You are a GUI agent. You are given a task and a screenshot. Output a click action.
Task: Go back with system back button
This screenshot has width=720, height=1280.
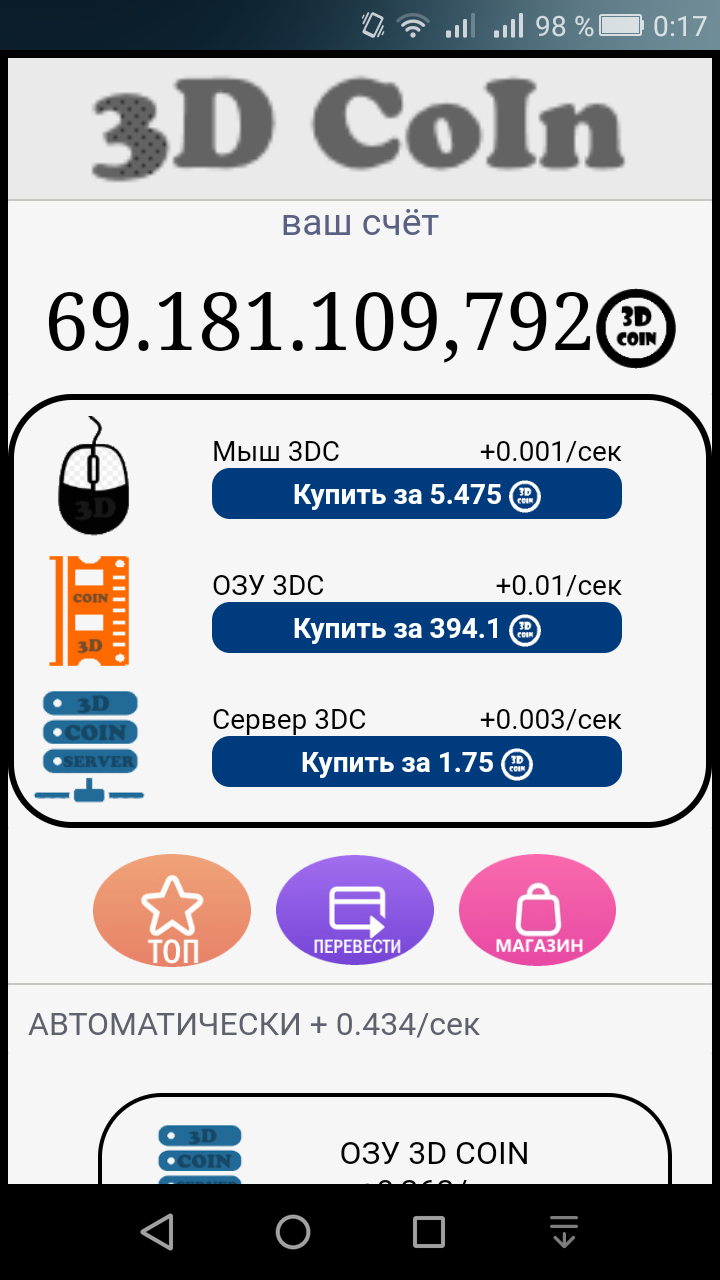(x=157, y=1232)
